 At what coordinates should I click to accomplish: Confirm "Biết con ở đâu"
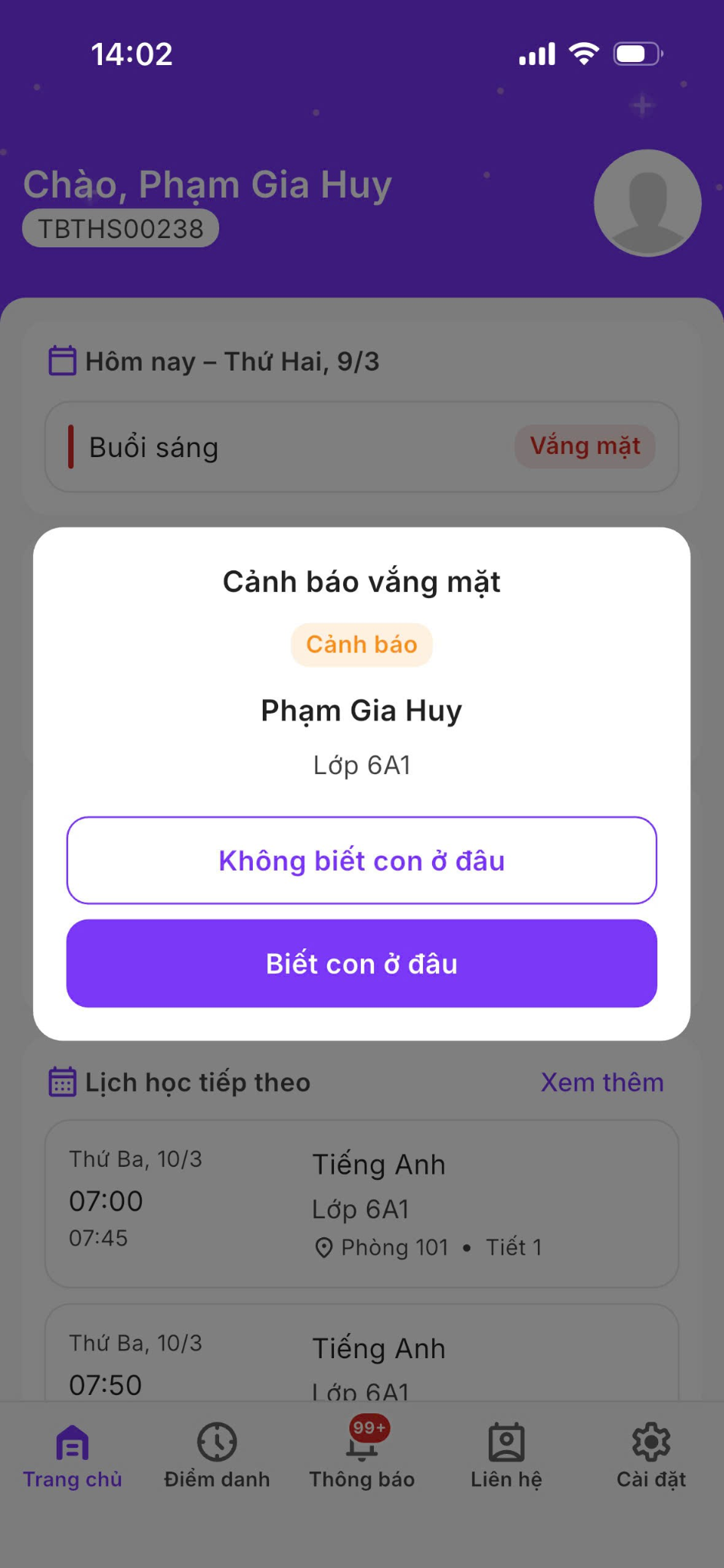(362, 963)
